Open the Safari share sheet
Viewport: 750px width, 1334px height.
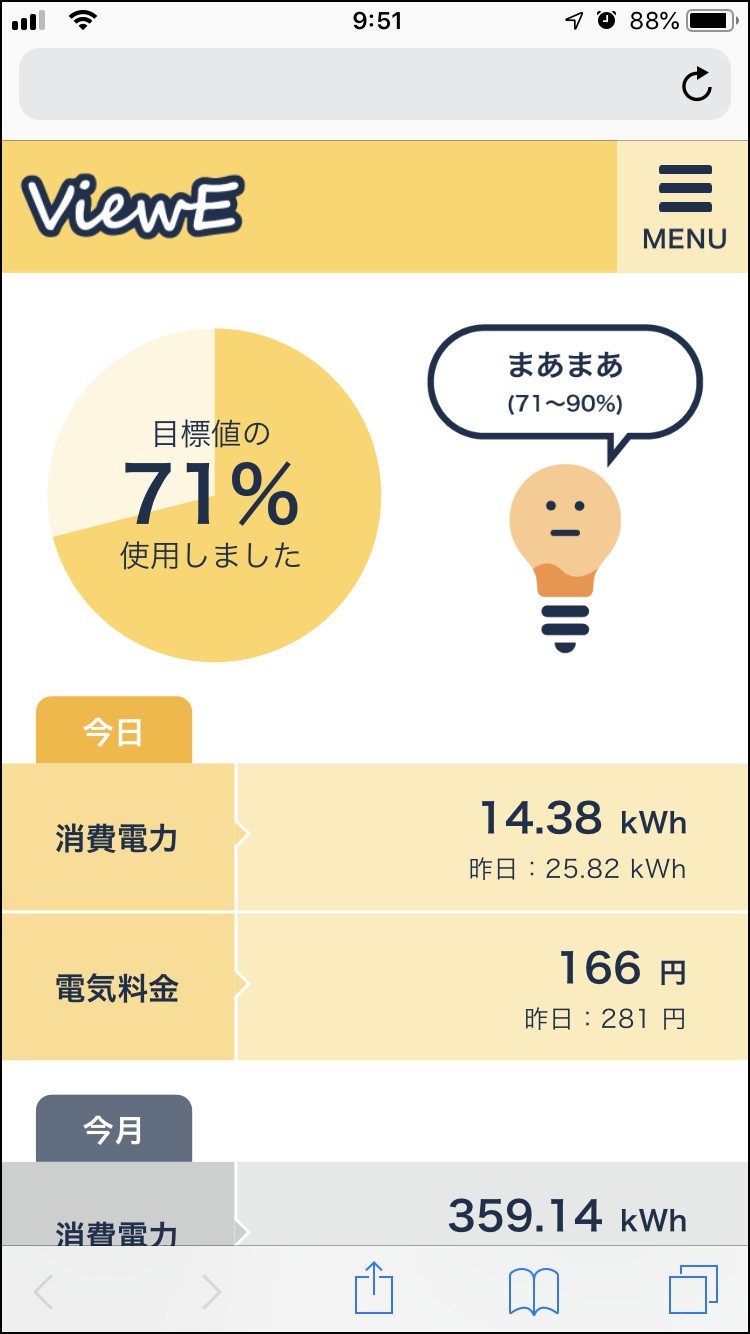click(x=374, y=1289)
